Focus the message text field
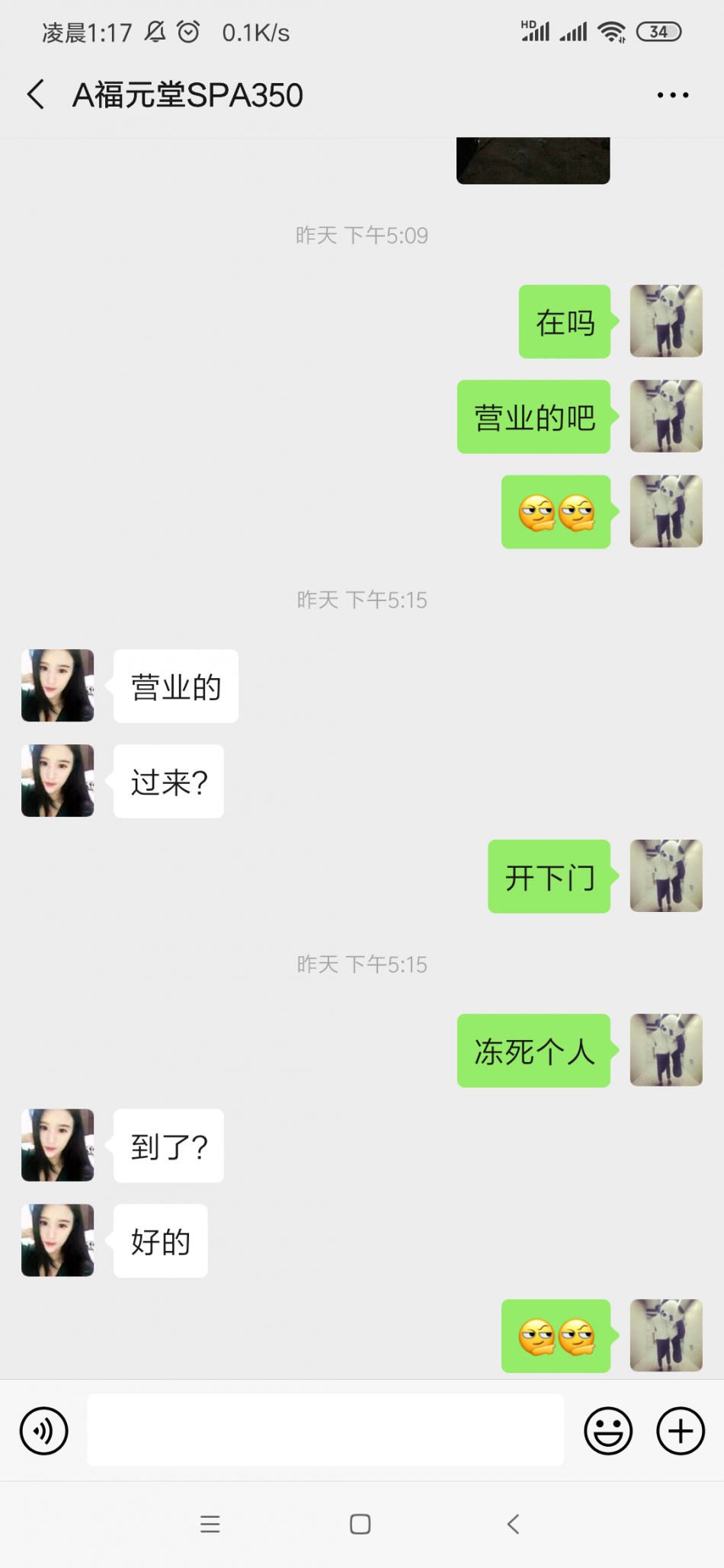This screenshot has height=1568, width=724. 325,1429
